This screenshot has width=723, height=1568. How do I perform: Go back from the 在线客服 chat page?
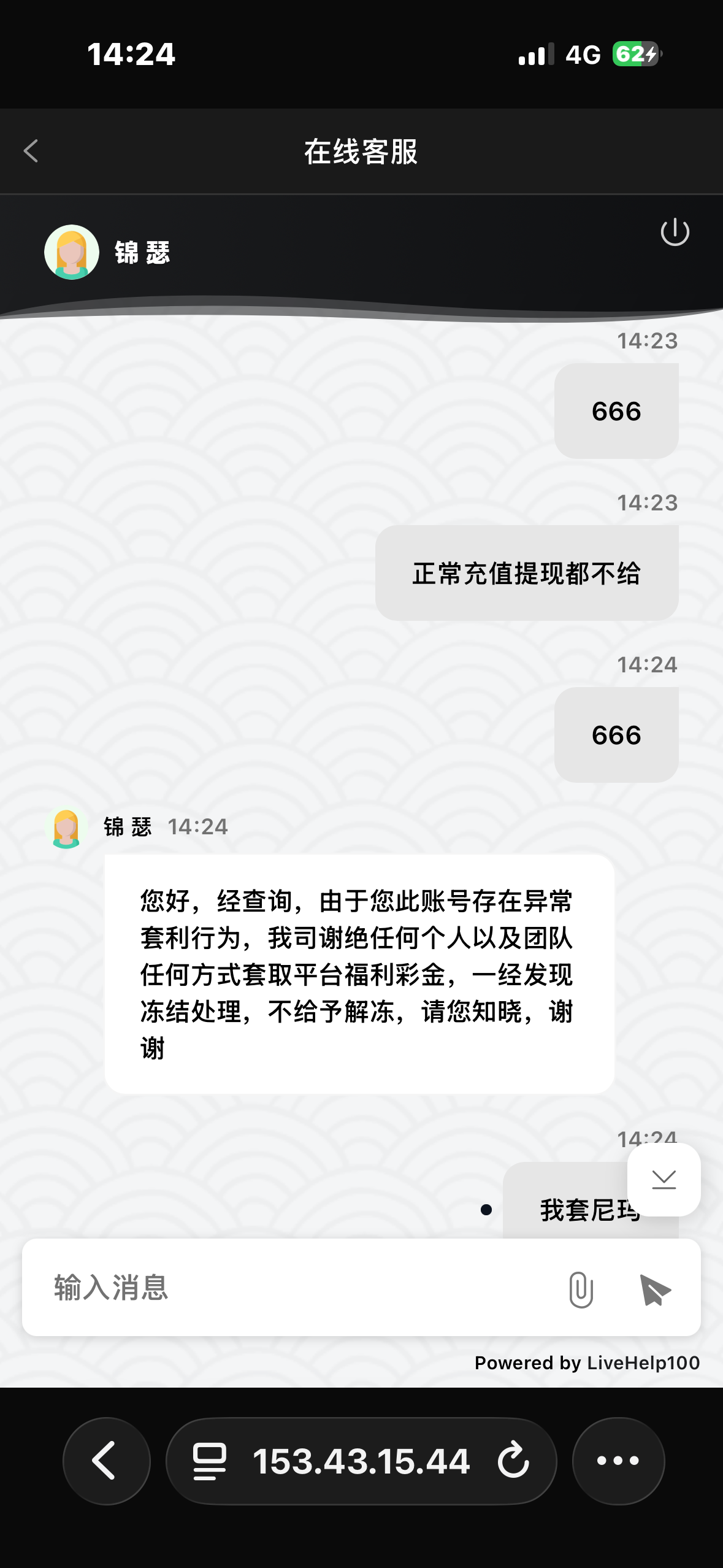click(31, 151)
